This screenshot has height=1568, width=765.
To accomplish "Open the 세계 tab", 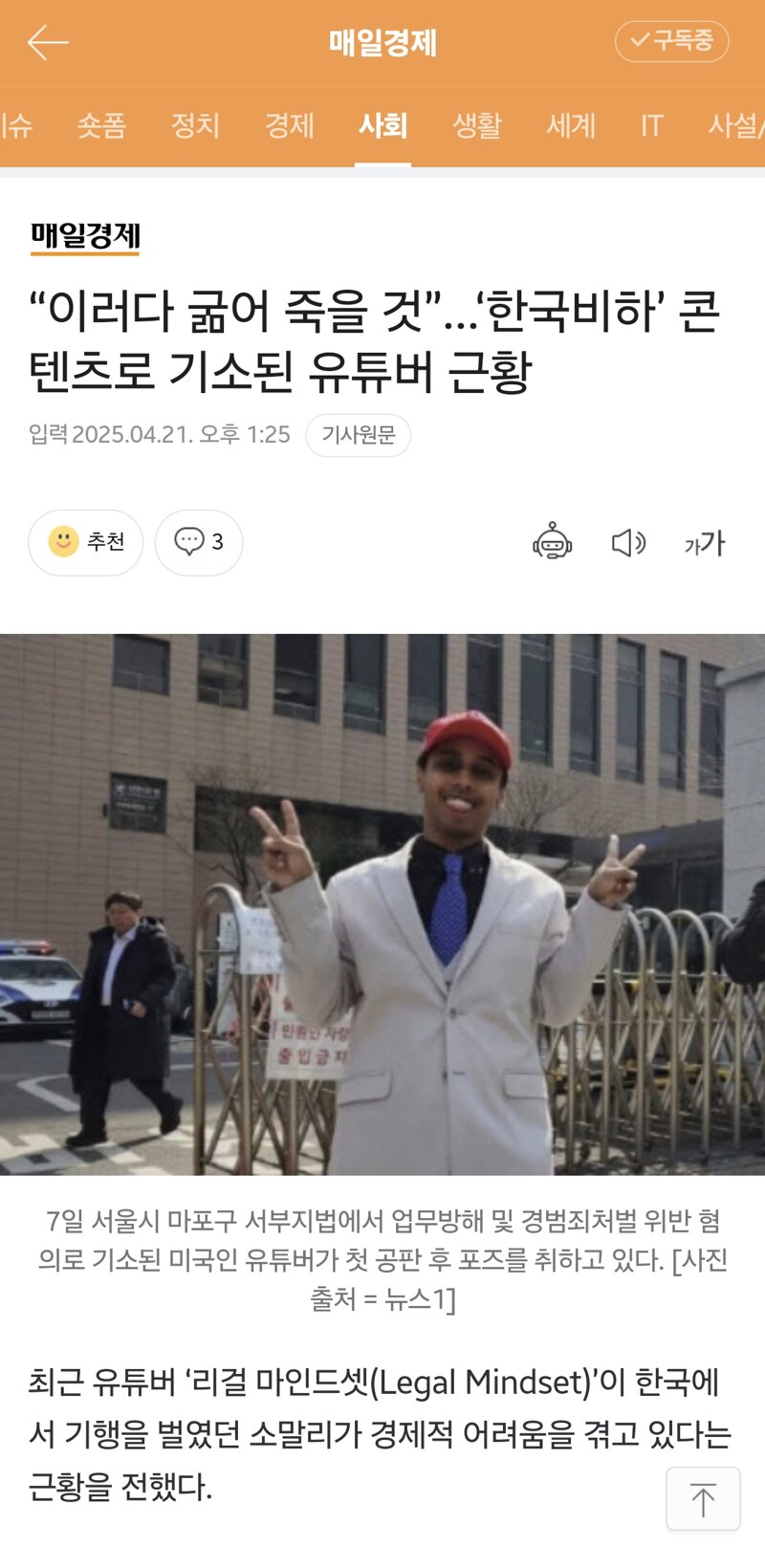I will [571, 125].
